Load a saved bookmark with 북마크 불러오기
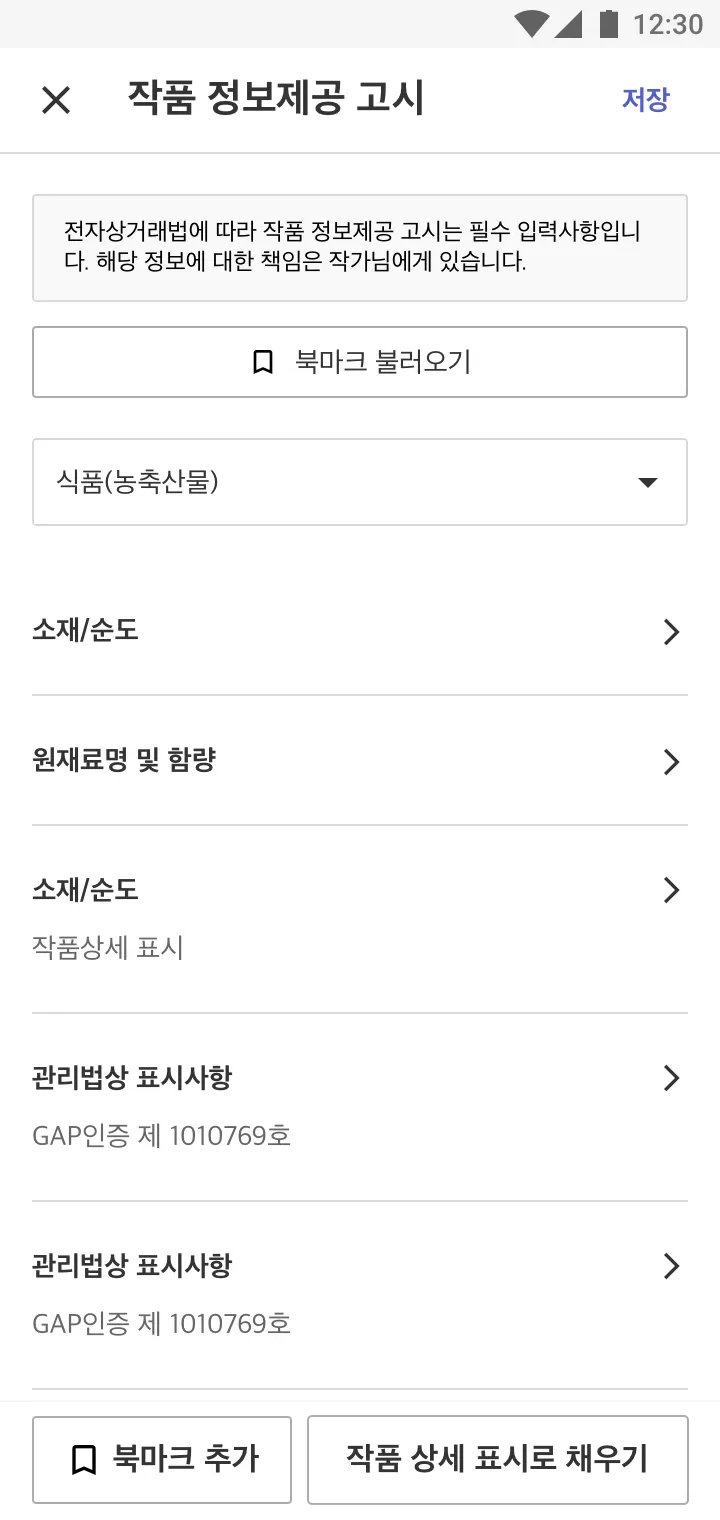The image size is (720, 1520). pos(360,362)
